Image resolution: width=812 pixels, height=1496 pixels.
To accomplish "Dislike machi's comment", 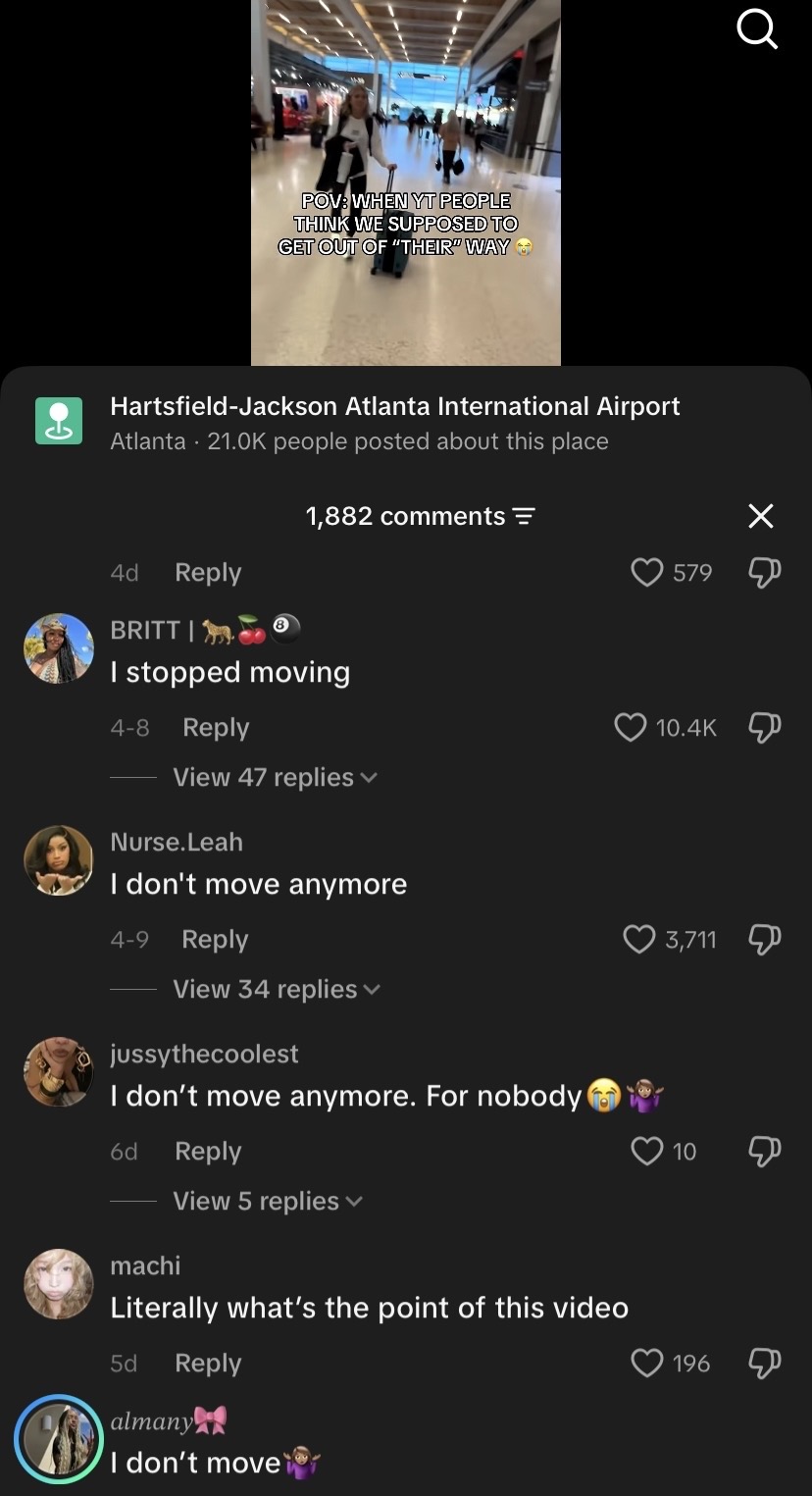I will pyautogui.click(x=764, y=1363).
